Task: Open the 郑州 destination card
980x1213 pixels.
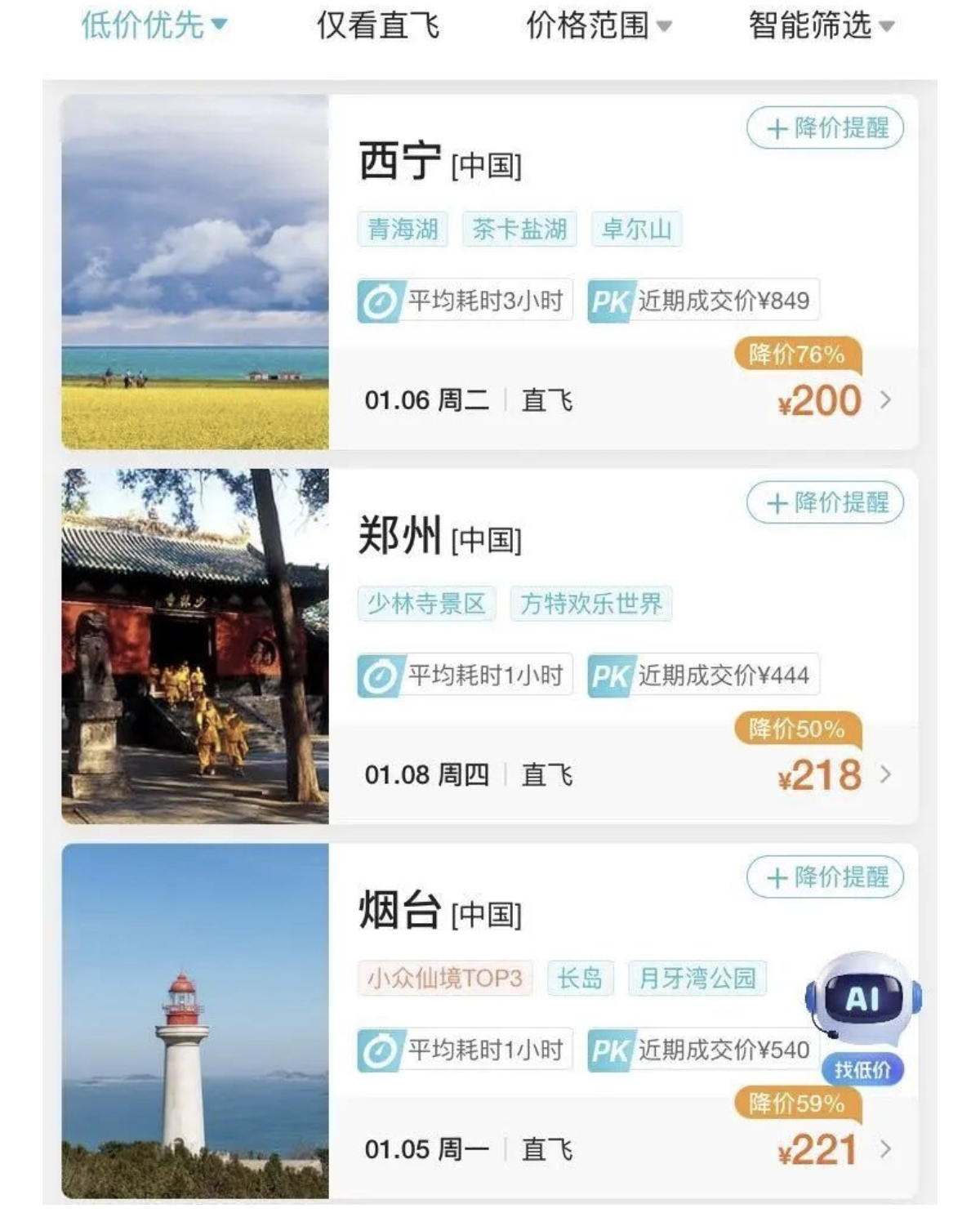Action: pos(400,536)
